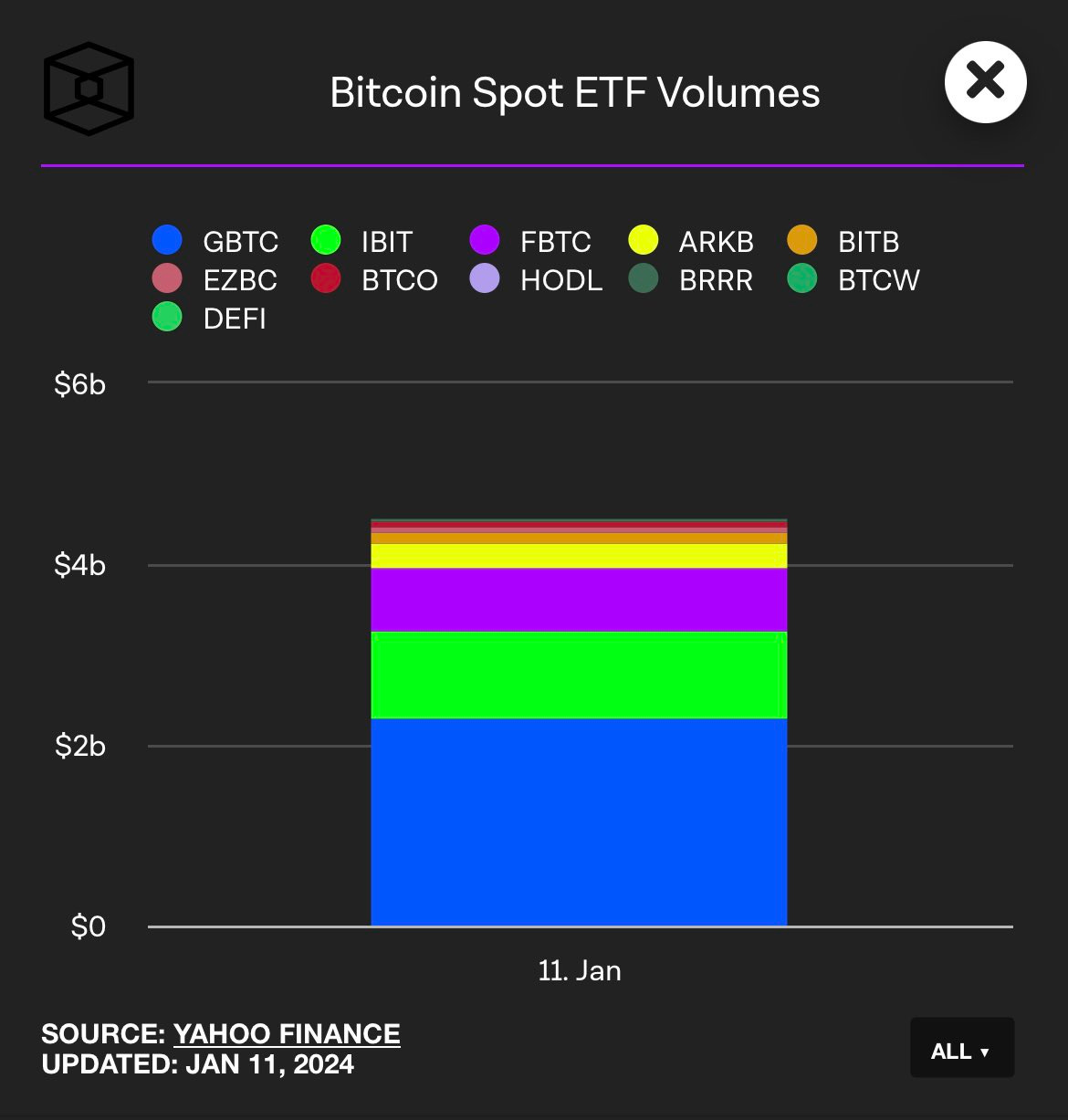Expand the ALL time range dropdown
Screen dimensions: 1068x1120
(x=961, y=1050)
